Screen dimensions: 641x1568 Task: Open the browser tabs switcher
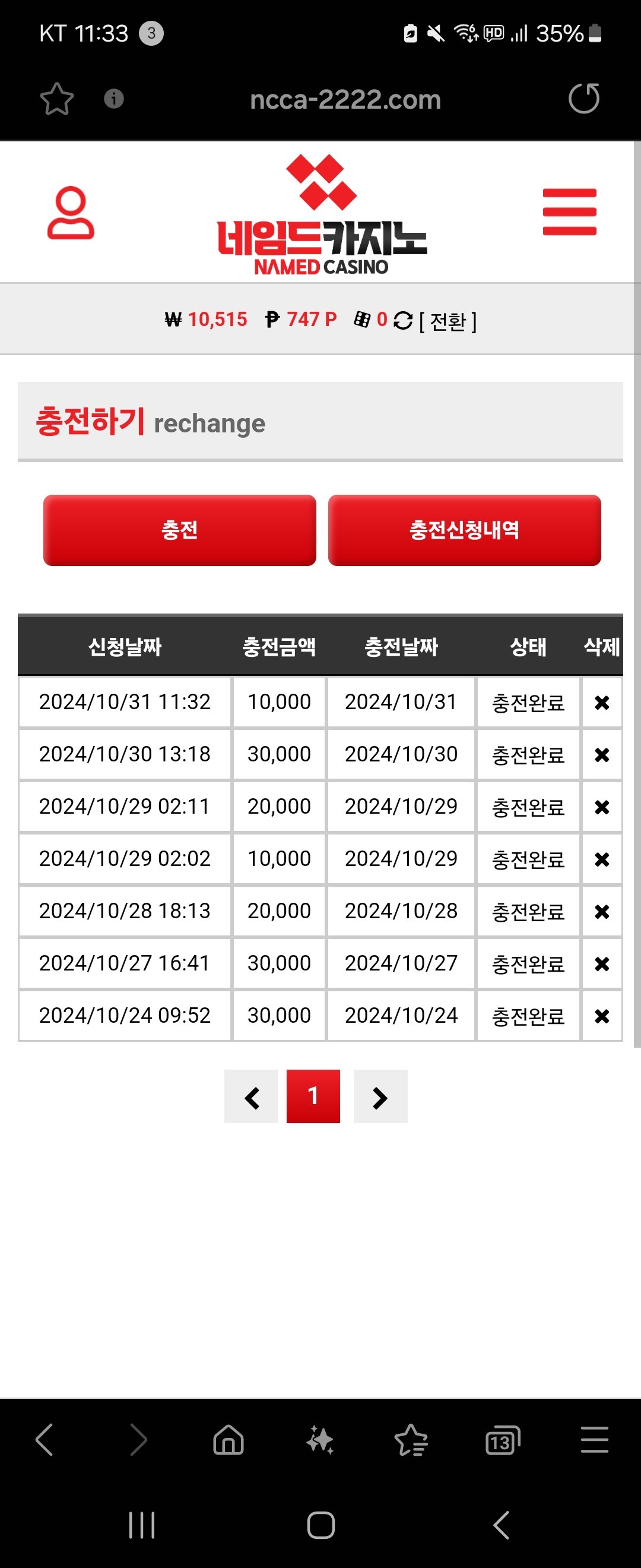502,1441
